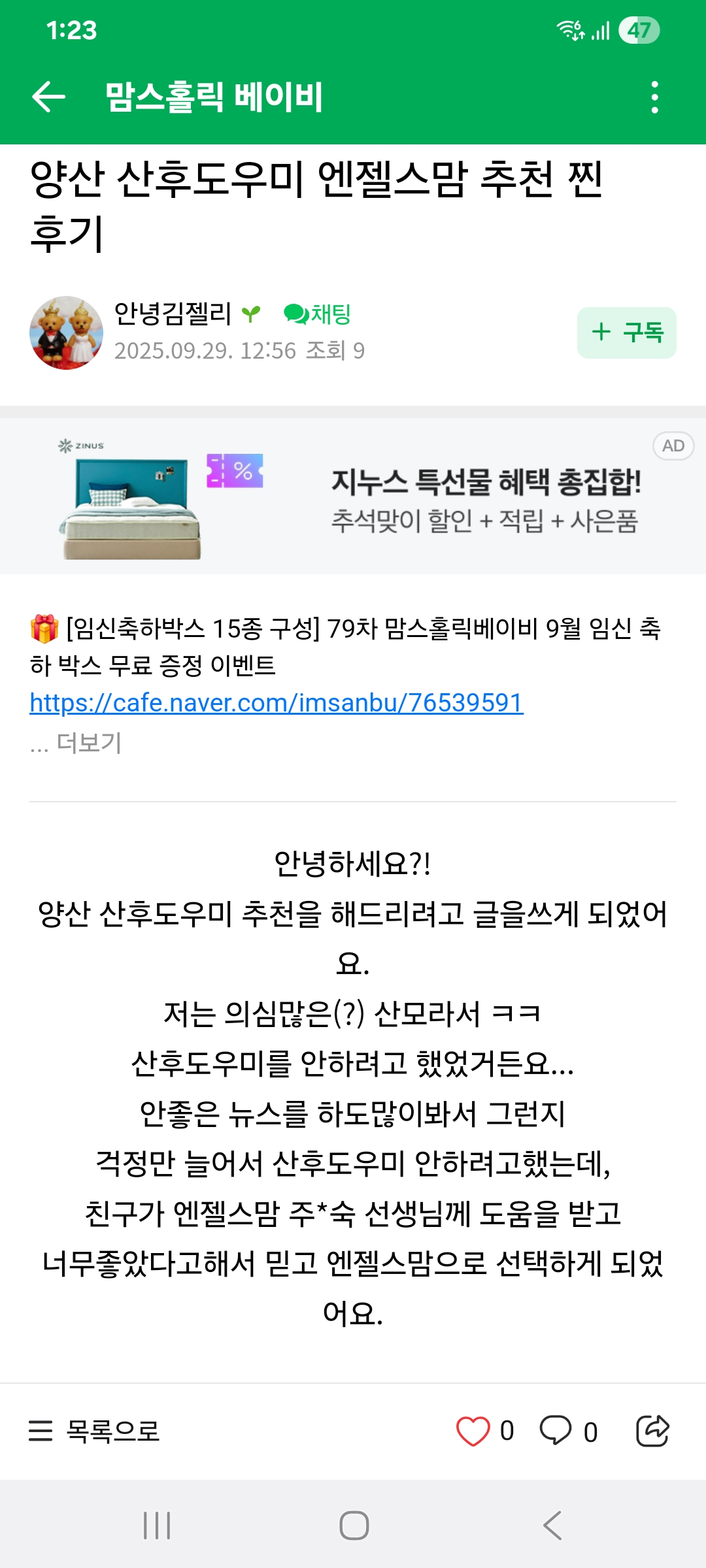
Task: Tap the system home button
Action: coord(354,1526)
